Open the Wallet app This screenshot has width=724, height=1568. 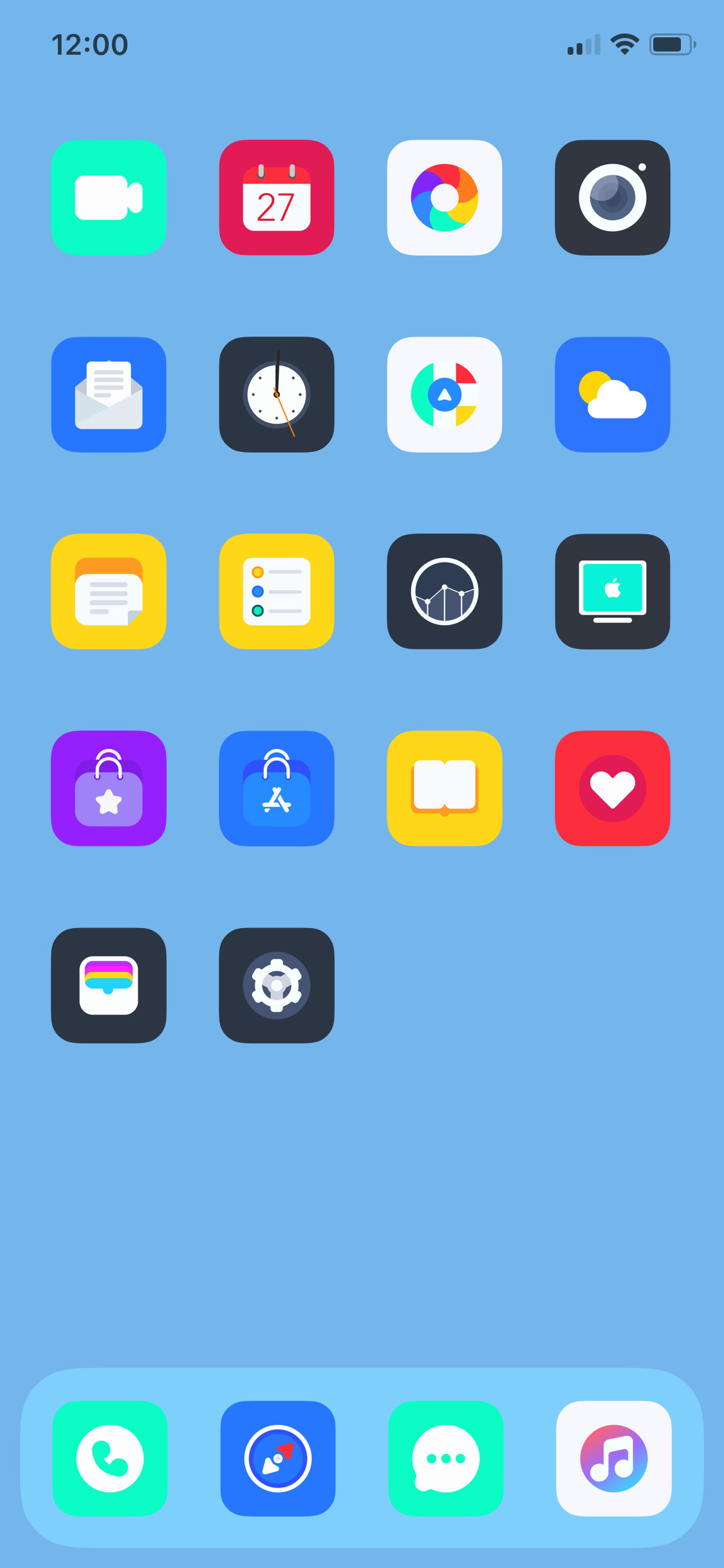coord(109,985)
